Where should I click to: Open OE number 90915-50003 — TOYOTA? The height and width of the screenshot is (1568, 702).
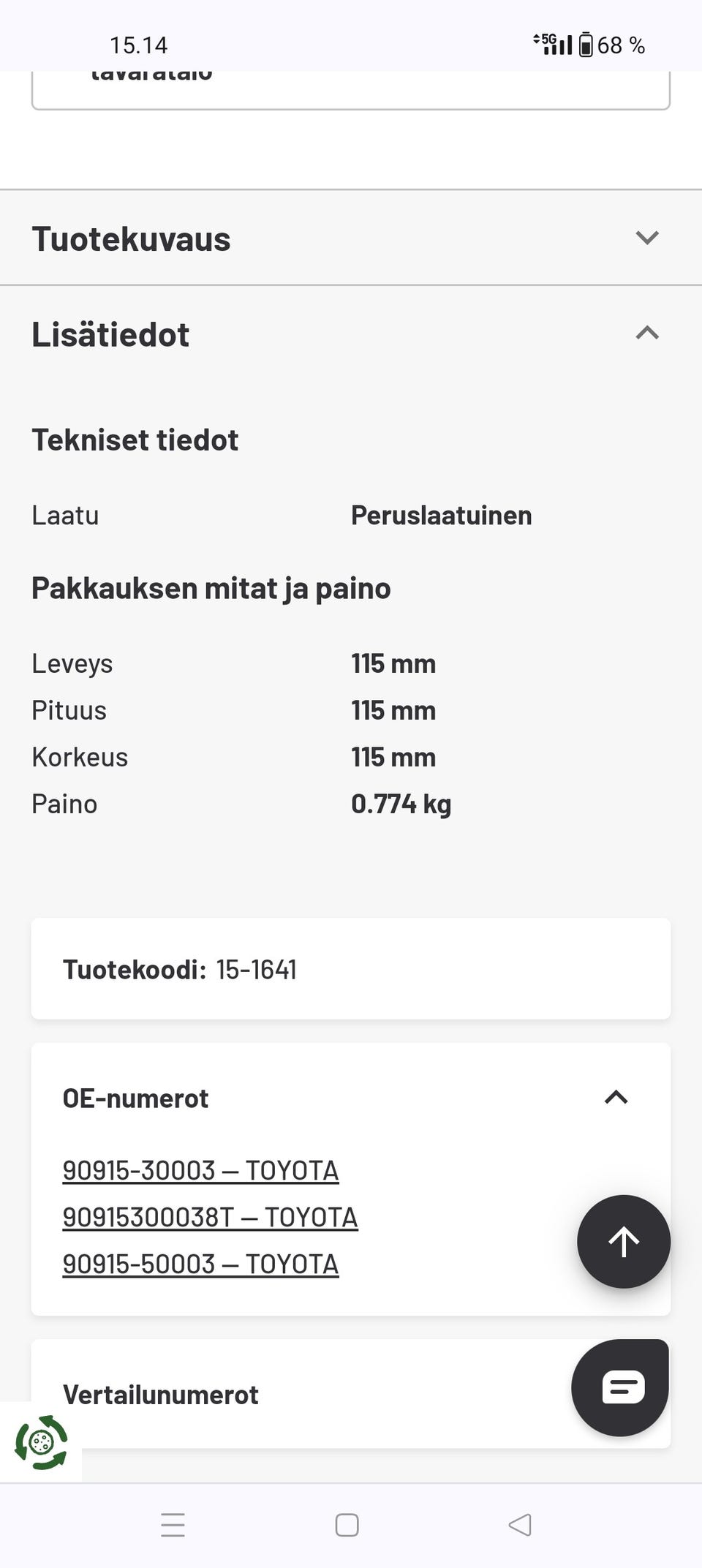(x=200, y=1264)
